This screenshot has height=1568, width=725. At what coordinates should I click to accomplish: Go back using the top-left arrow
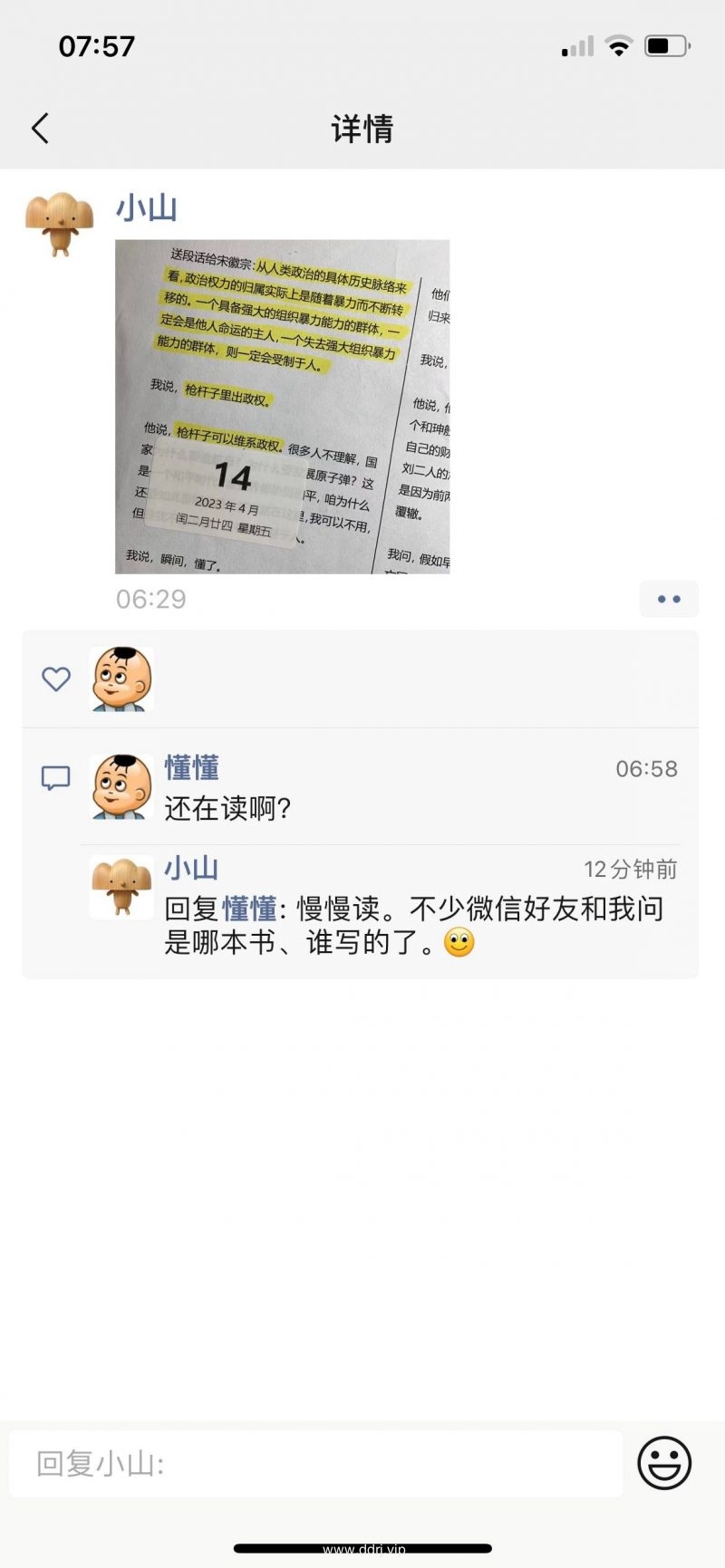point(40,129)
